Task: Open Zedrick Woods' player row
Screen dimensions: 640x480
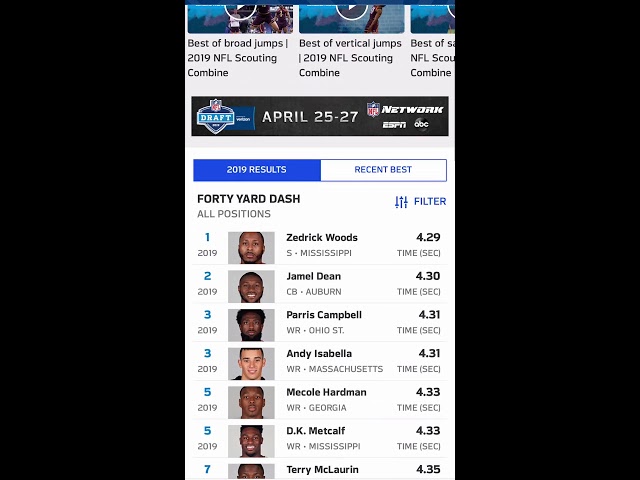Action: pos(320,245)
